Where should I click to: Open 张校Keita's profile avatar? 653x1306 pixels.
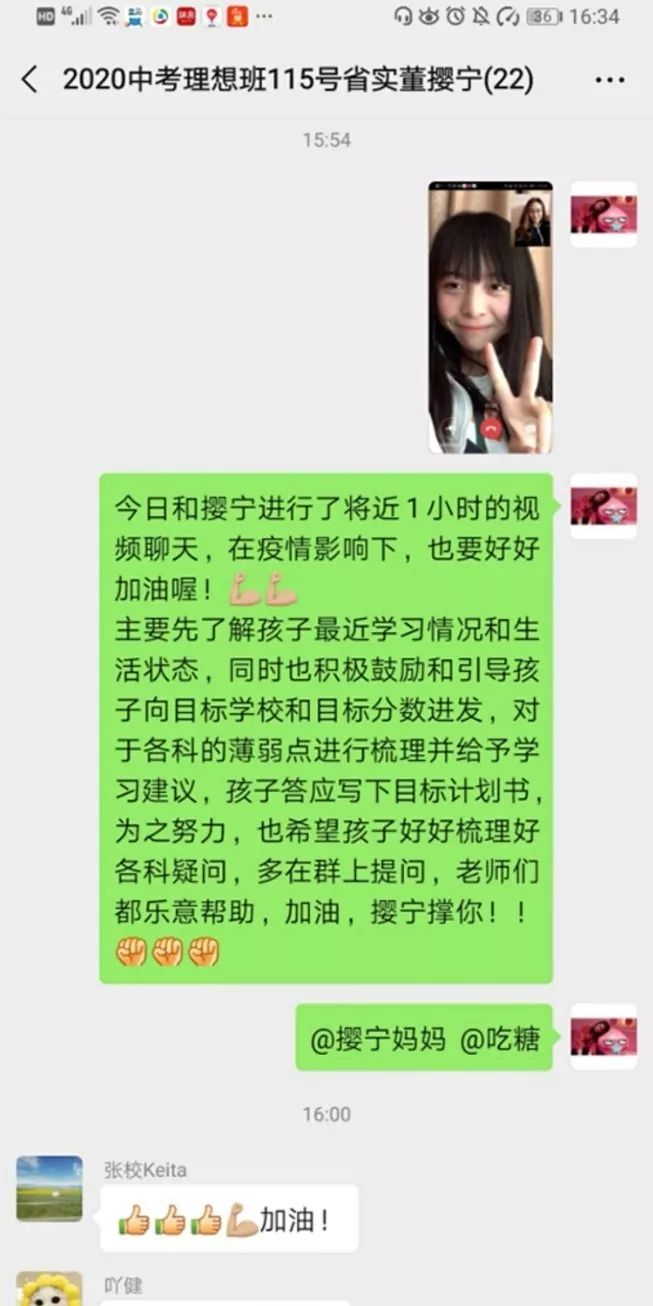coord(49,1189)
